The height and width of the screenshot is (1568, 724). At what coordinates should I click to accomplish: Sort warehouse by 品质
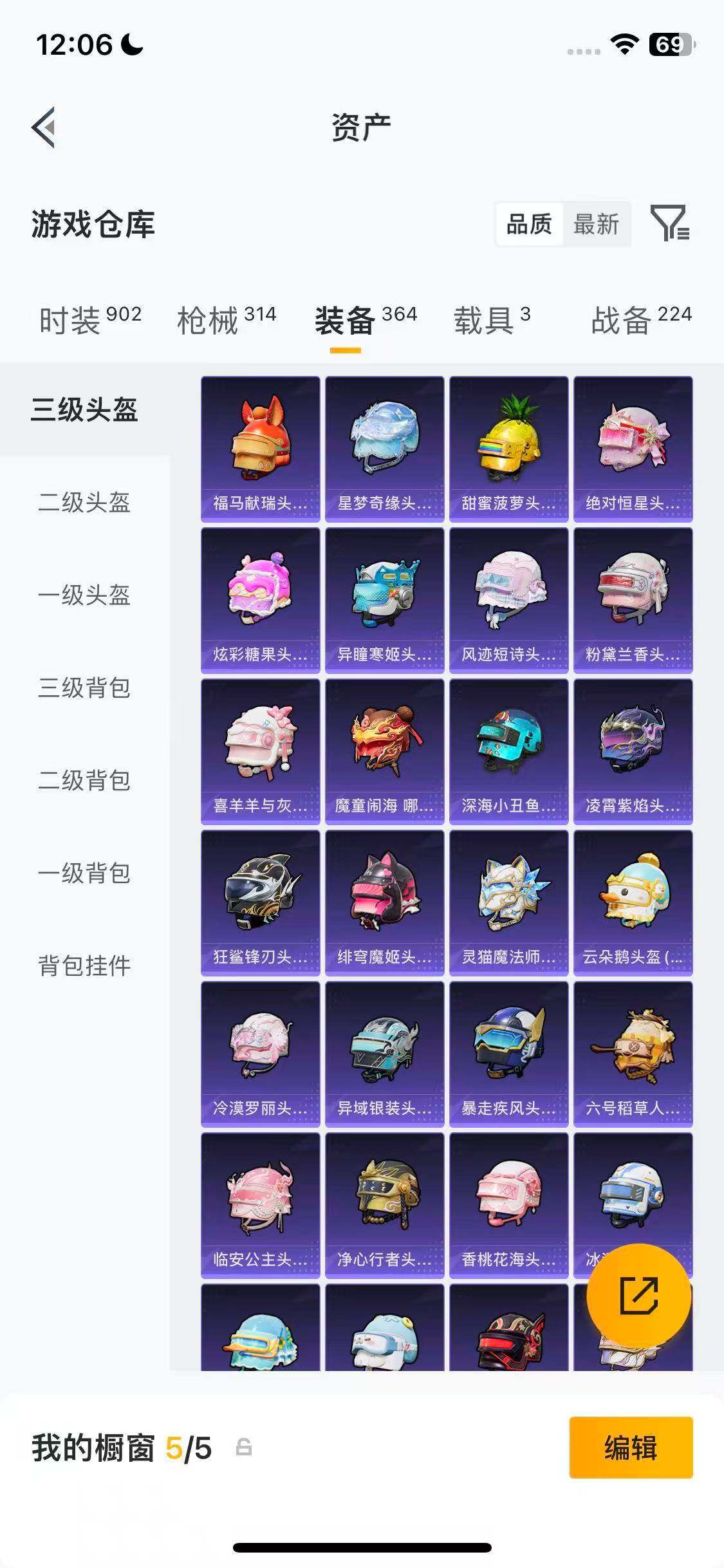529,224
